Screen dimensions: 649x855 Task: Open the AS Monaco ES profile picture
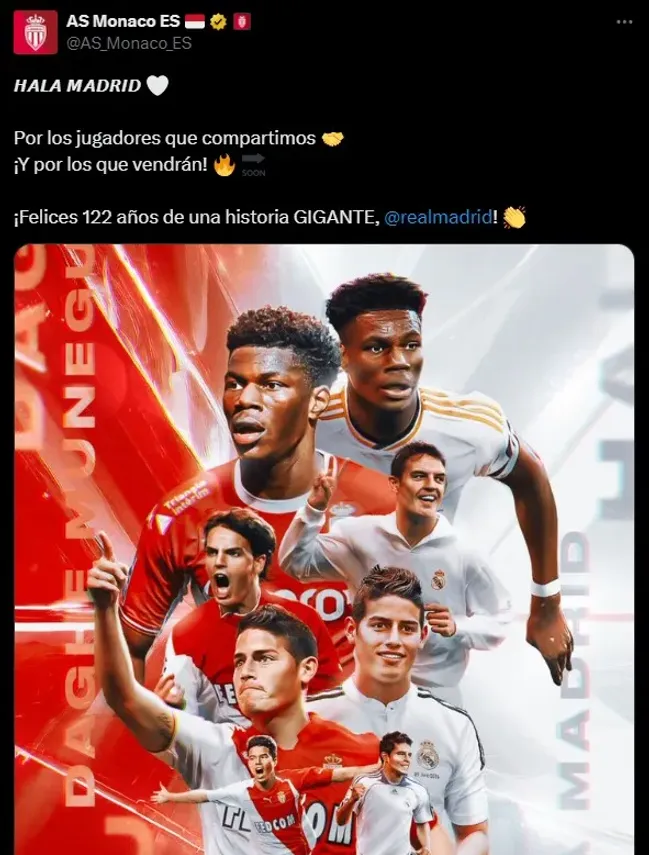[x=35, y=32]
